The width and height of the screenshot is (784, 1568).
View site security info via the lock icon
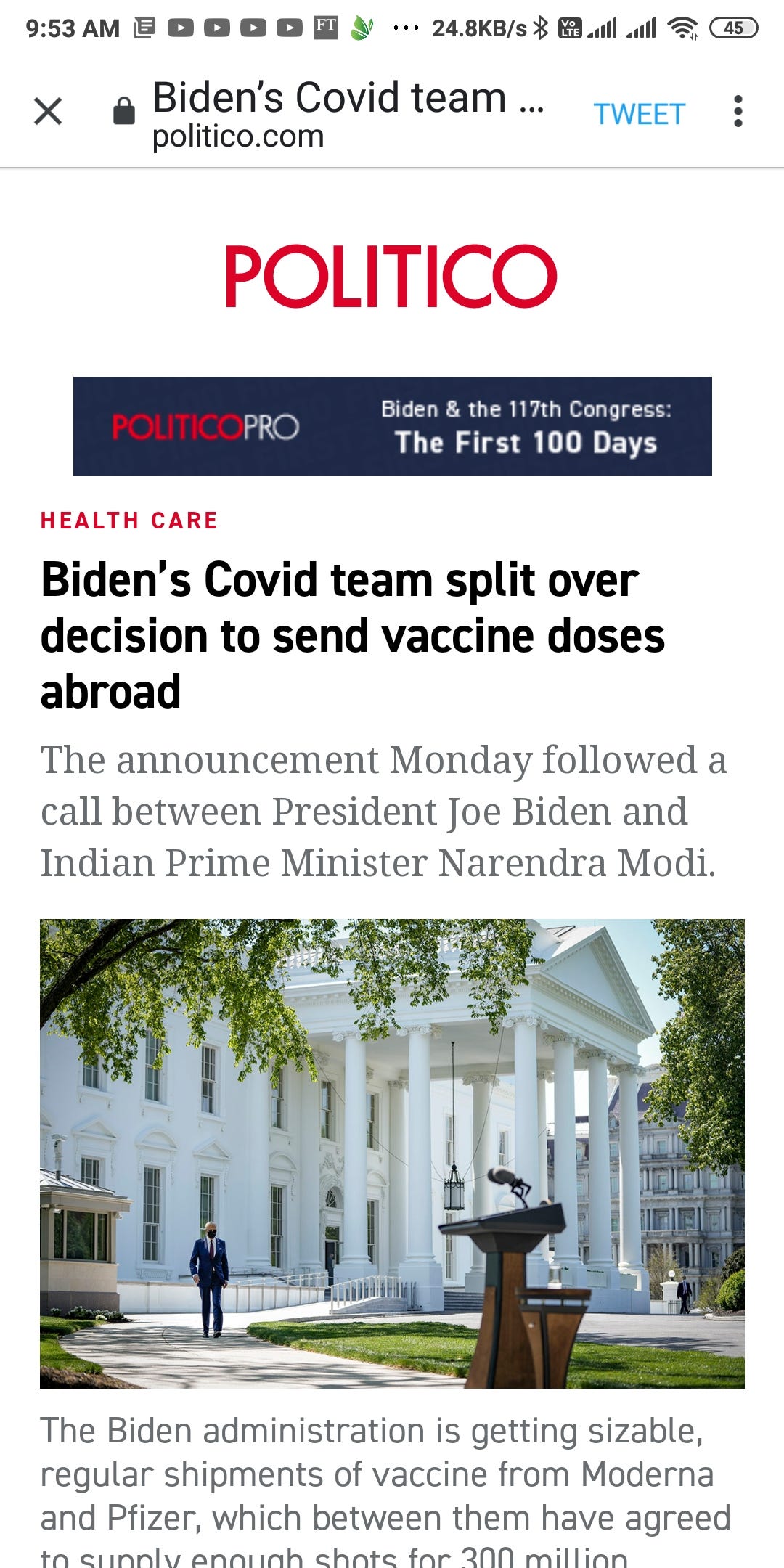click(124, 111)
